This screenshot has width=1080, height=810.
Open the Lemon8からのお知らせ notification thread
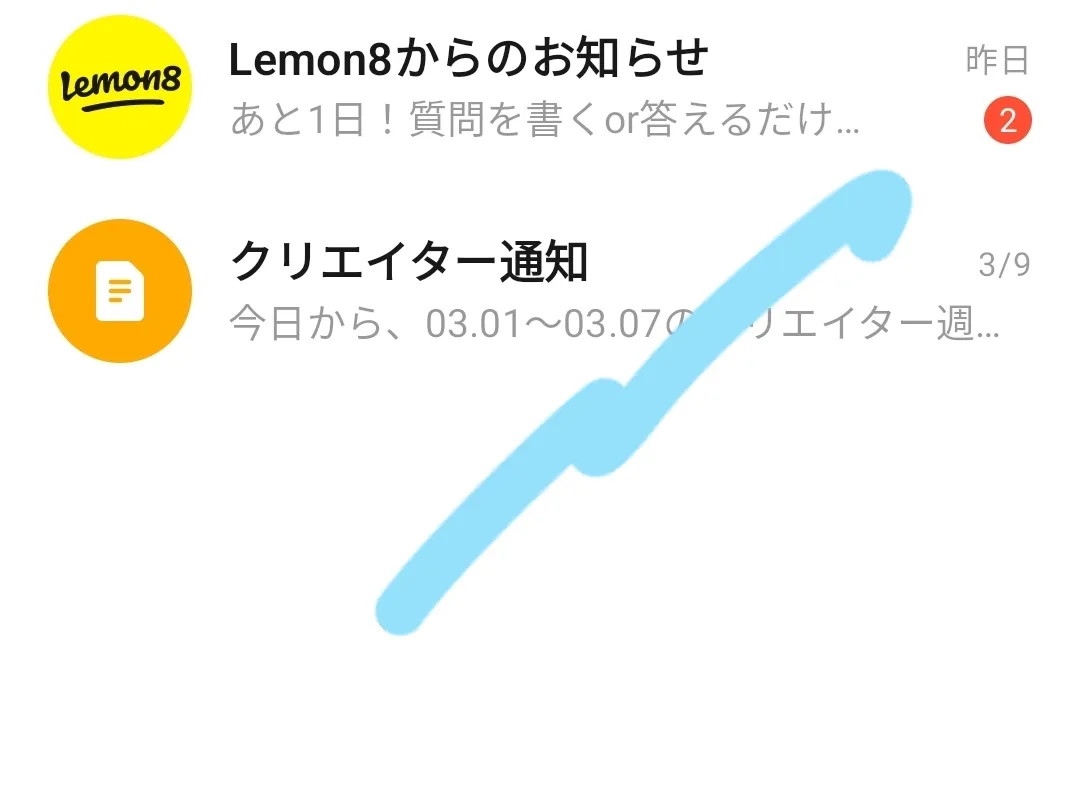point(540,88)
